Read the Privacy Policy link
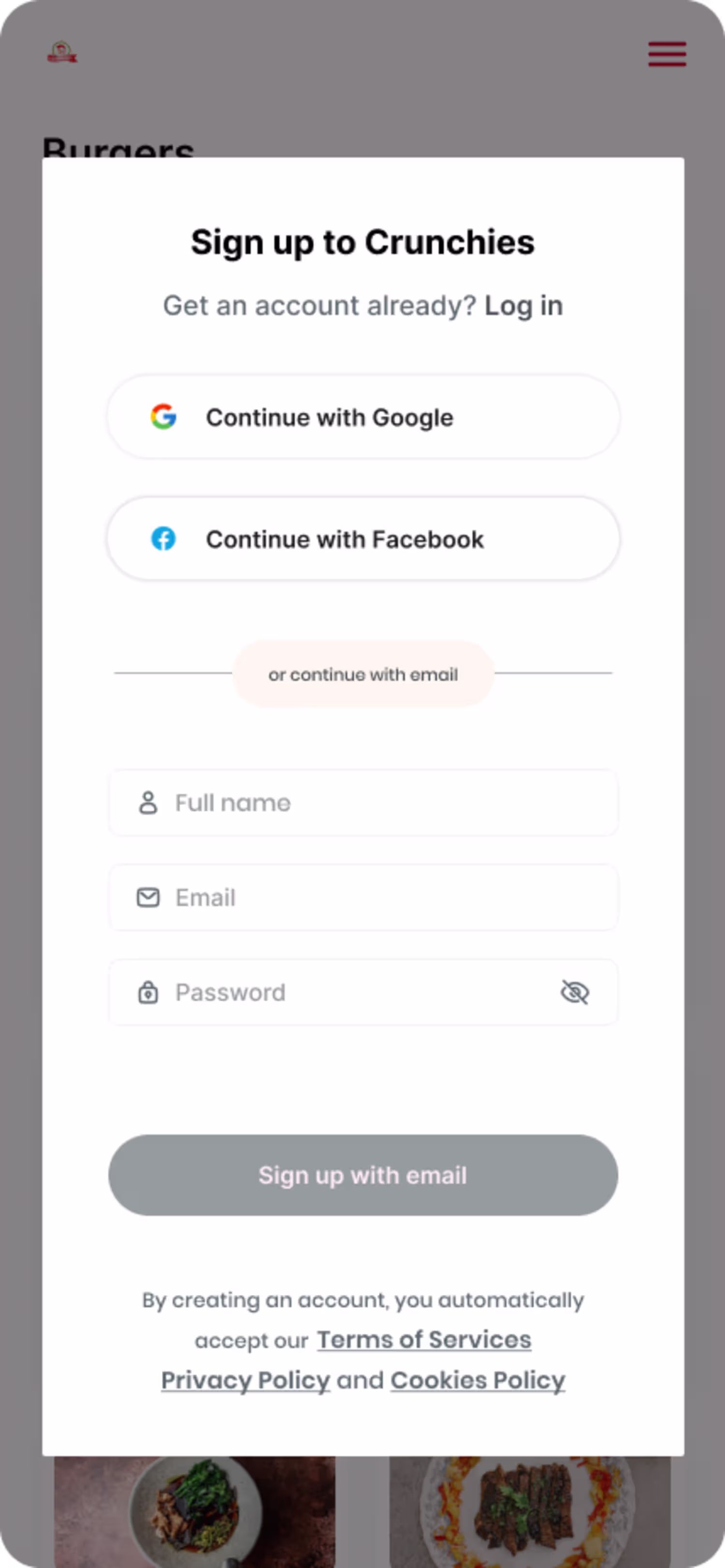 [246, 1380]
